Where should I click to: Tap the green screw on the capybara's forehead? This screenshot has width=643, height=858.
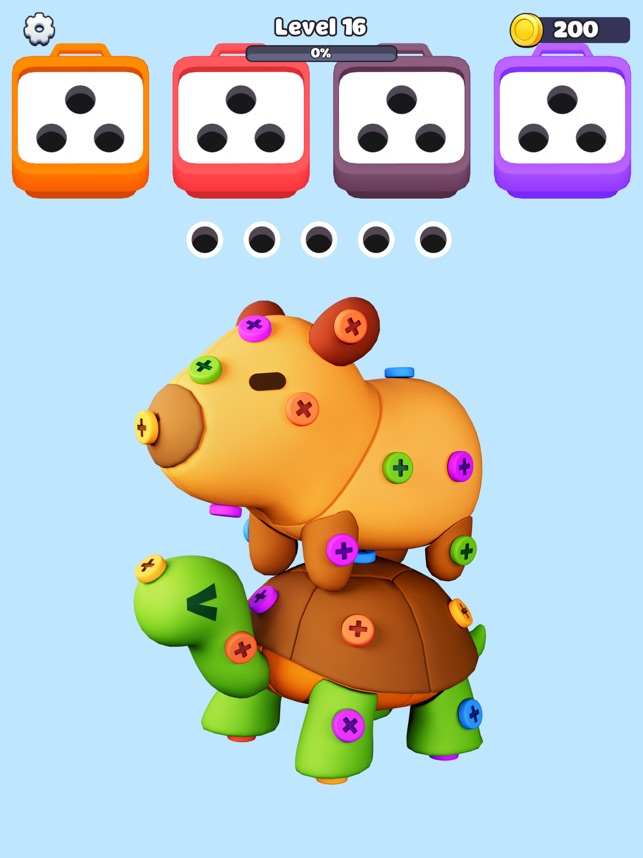(205, 368)
